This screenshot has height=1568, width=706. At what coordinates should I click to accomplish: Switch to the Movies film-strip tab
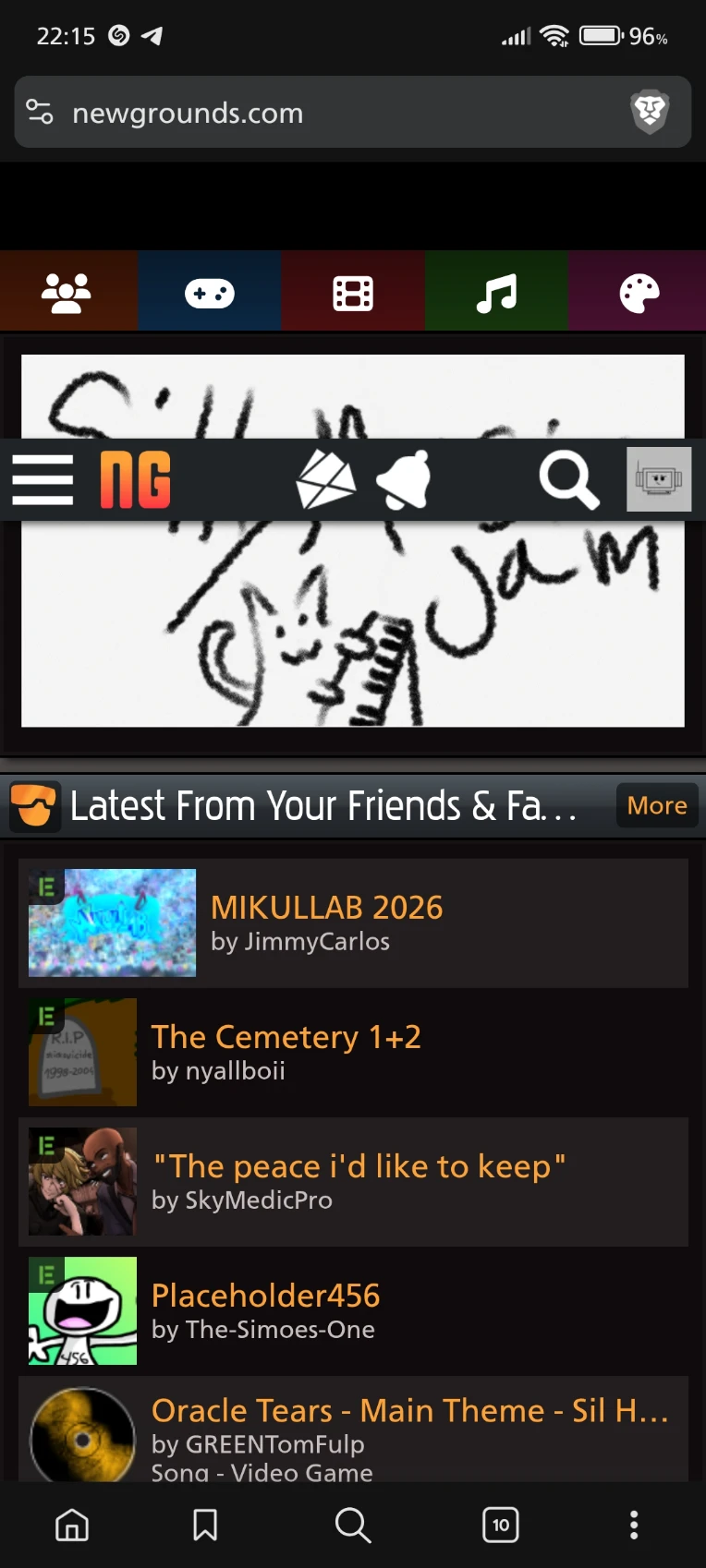click(353, 291)
